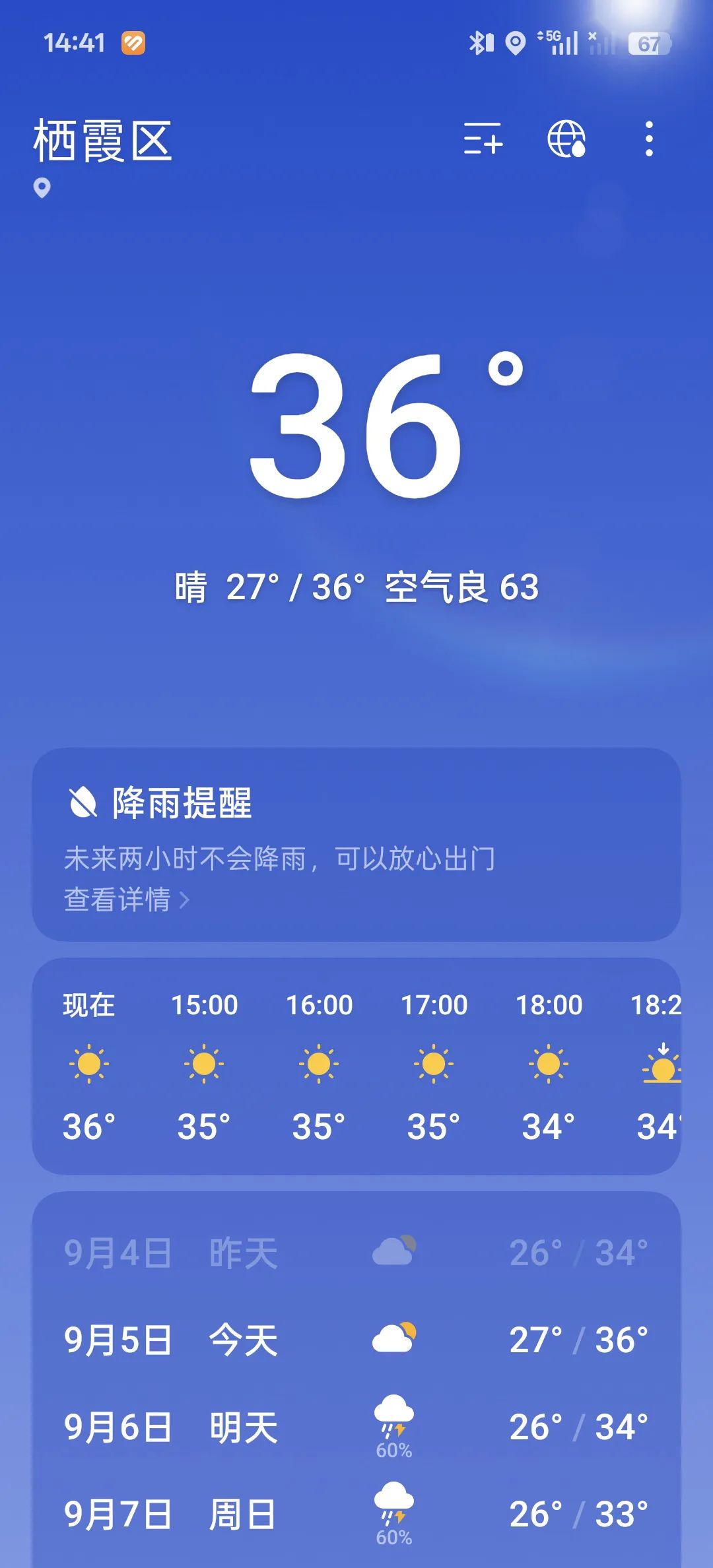Open the 9月7日 周日 forecast row

click(356, 1514)
